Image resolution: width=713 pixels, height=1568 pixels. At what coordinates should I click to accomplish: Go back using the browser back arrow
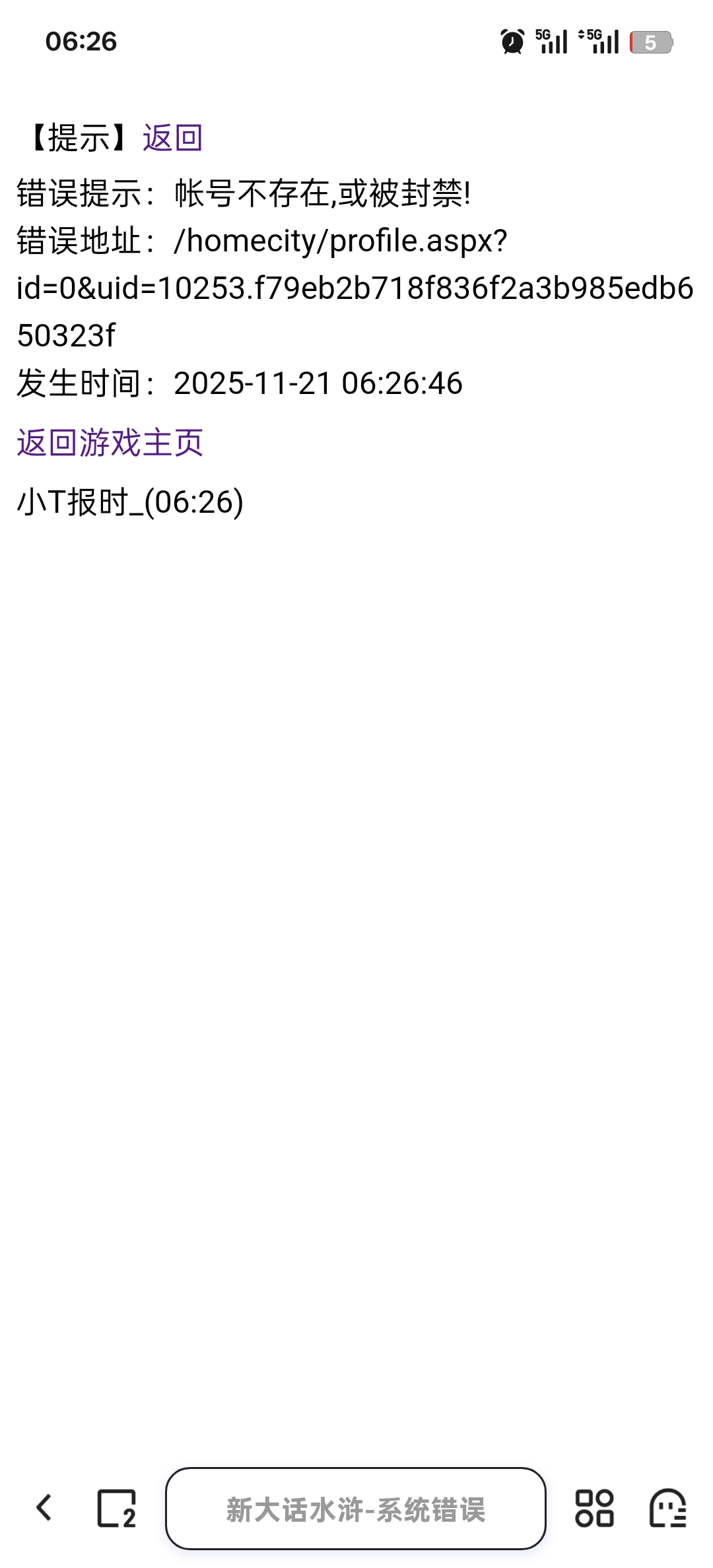pos(44,1508)
